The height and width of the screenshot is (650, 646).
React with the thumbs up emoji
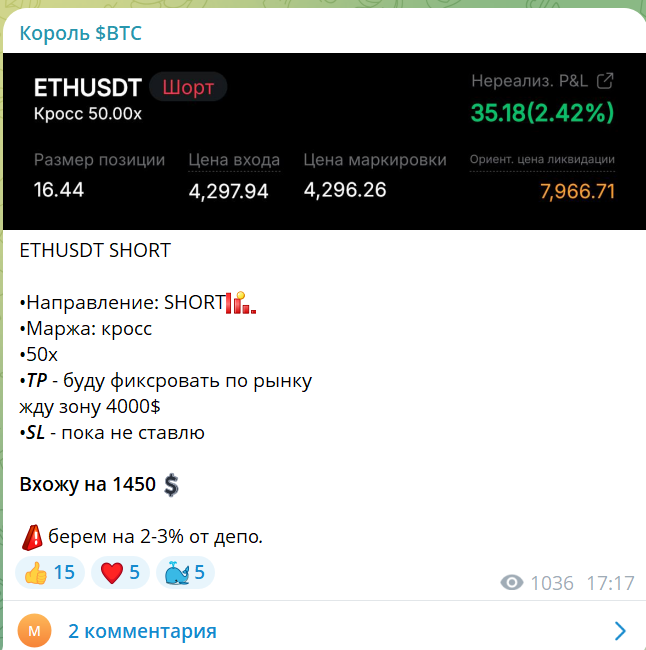[50, 573]
